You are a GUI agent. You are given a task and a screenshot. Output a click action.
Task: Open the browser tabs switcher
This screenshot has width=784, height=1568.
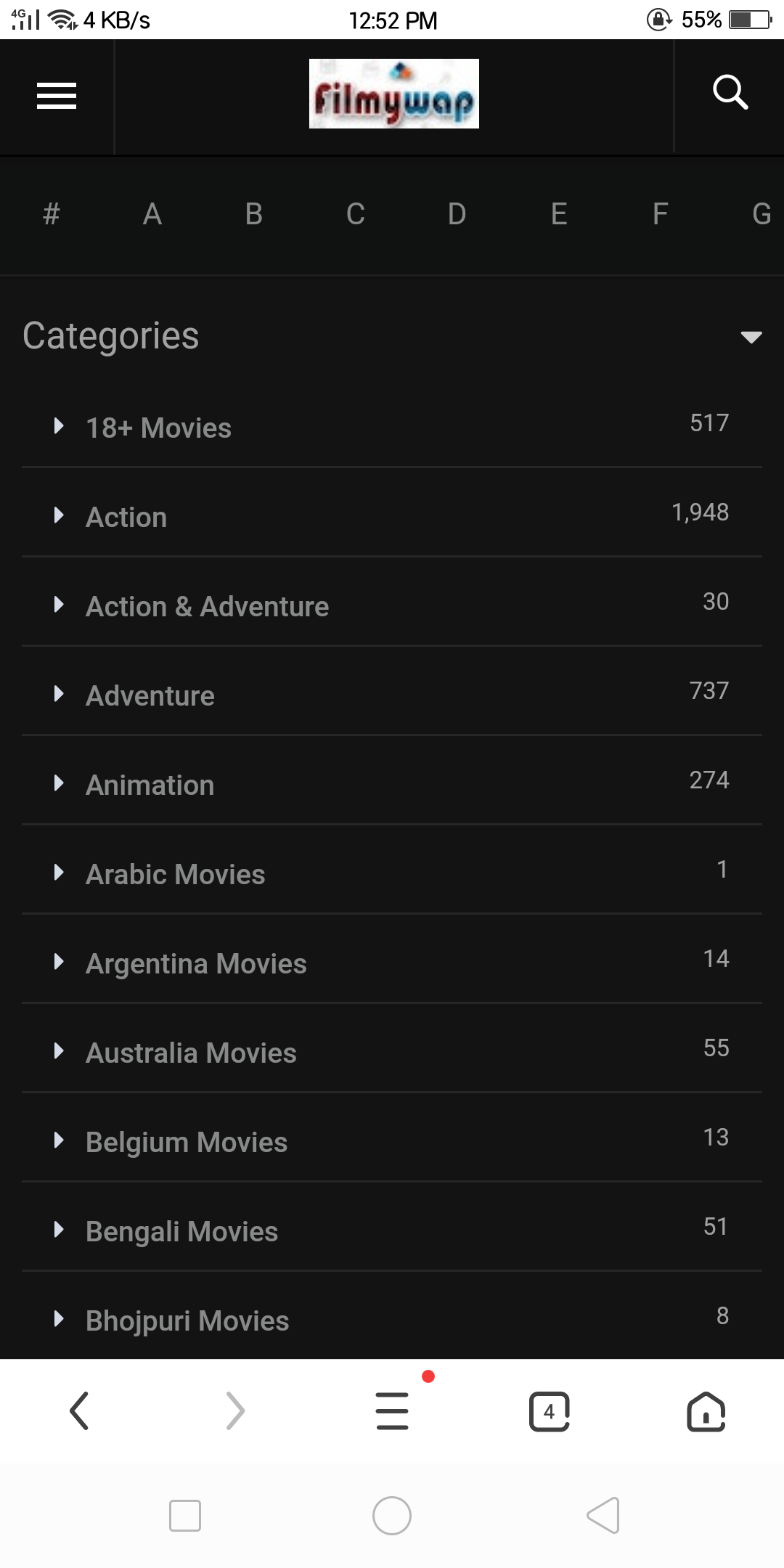coord(549,1411)
